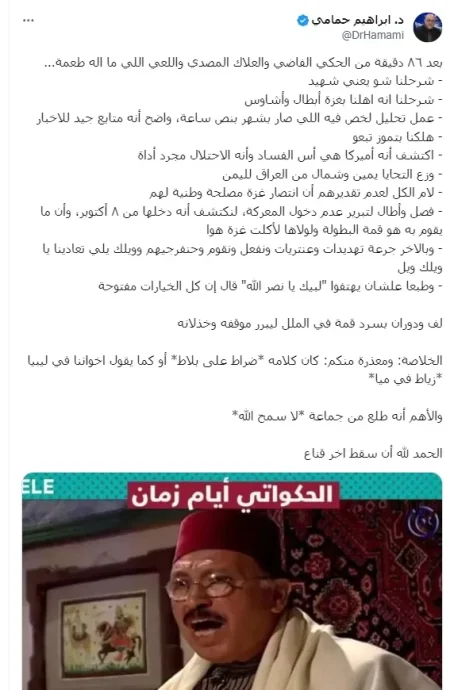
Task: Open Dr Hamami's profile picture
Action: [427, 28]
